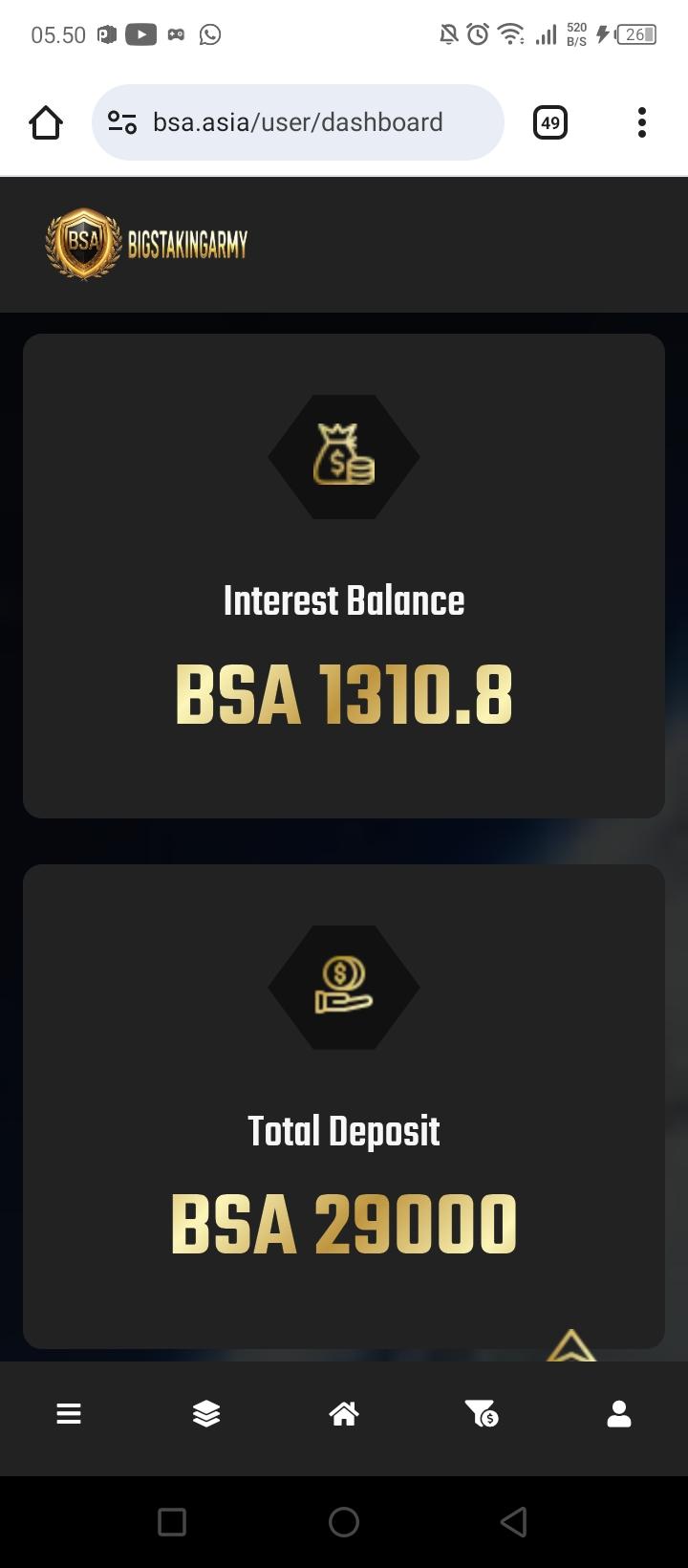Go back using the system back button
The width and height of the screenshot is (688, 1568).
(514, 1521)
